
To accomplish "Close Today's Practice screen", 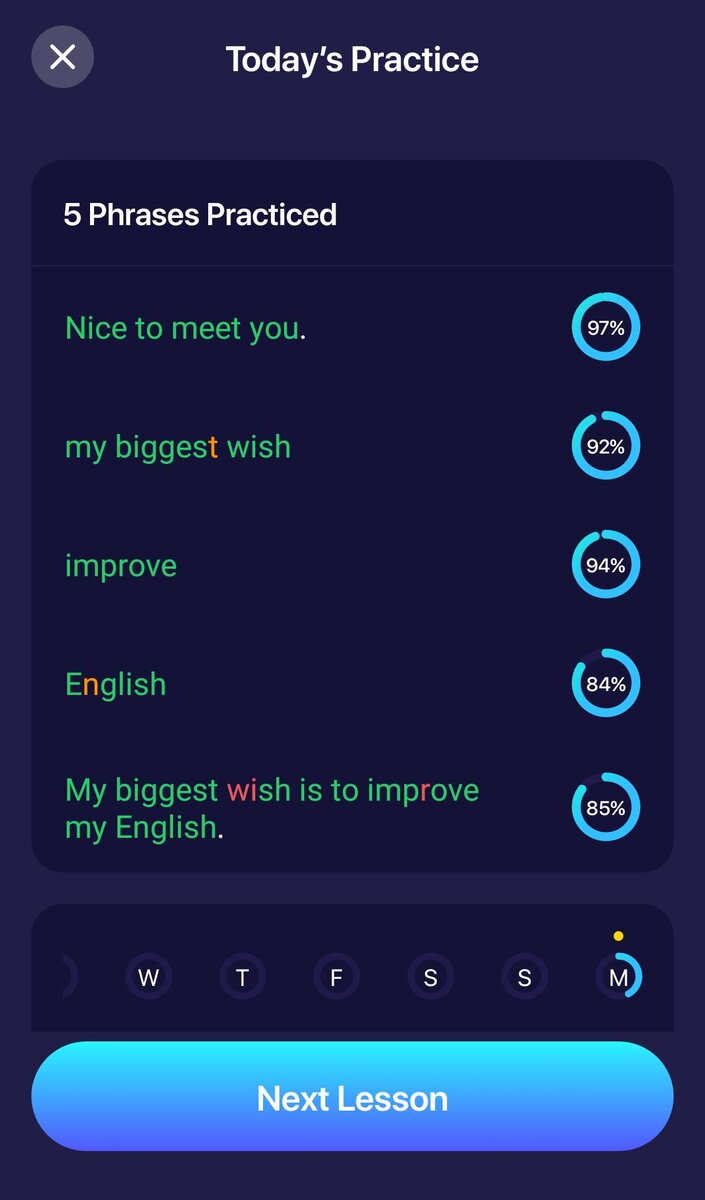I will click(x=62, y=57).
